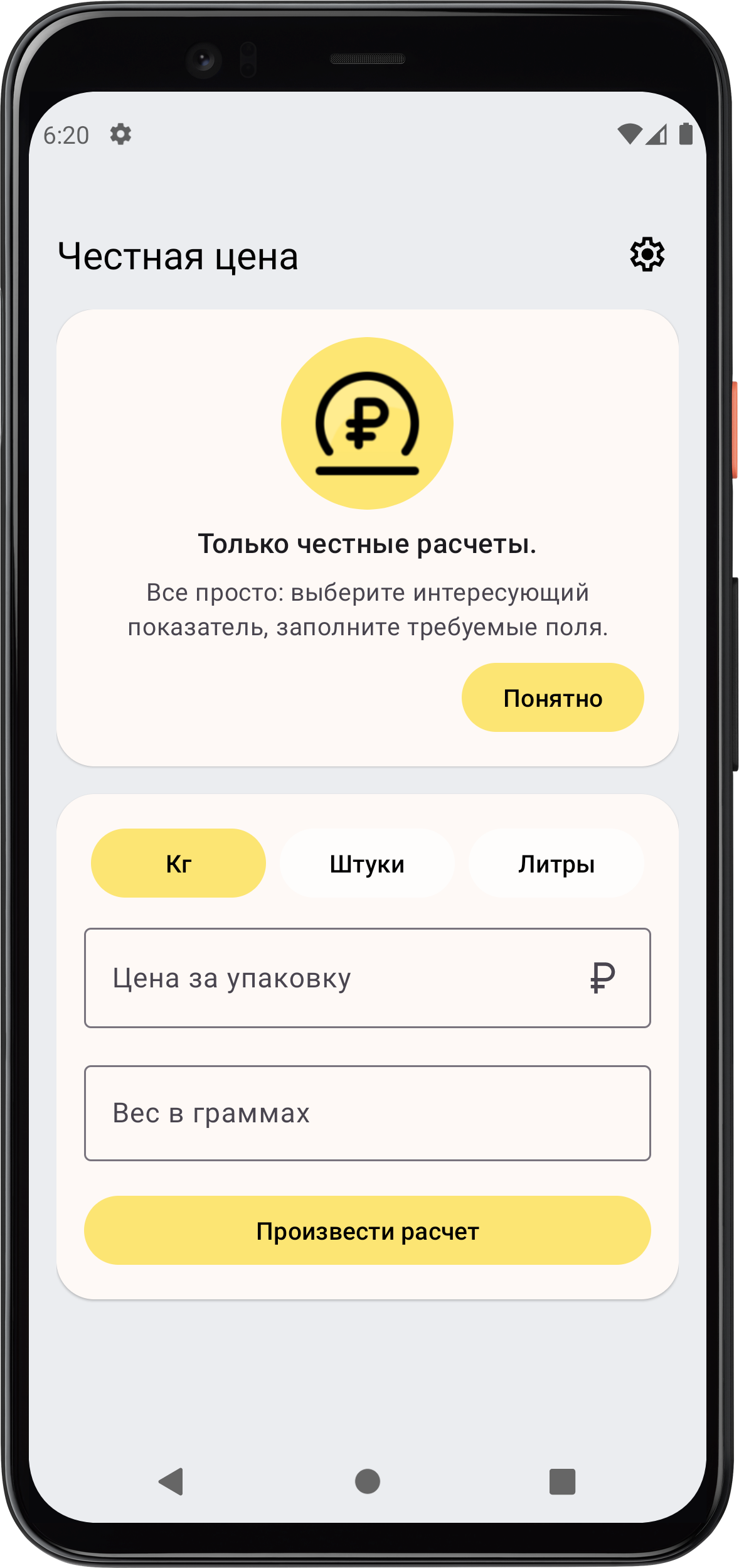
Task: Open settings via the gear icon
Action: [647, 254]
